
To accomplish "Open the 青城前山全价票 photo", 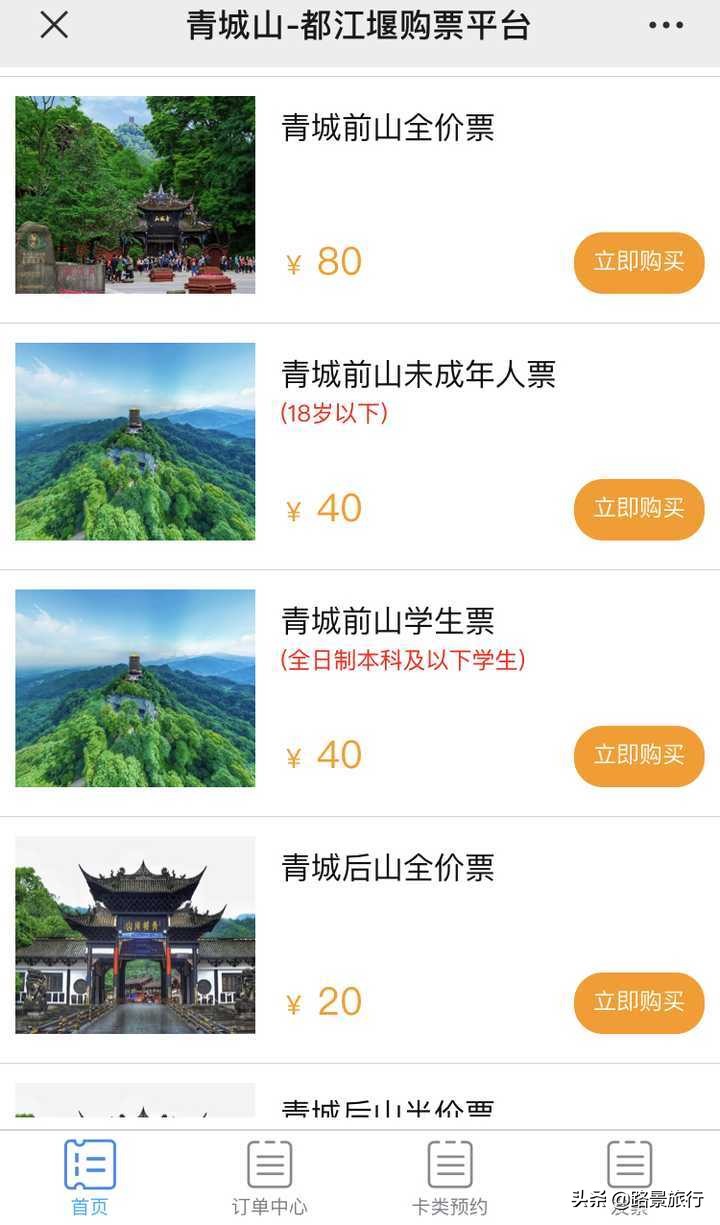I will (x=135, y=195).
